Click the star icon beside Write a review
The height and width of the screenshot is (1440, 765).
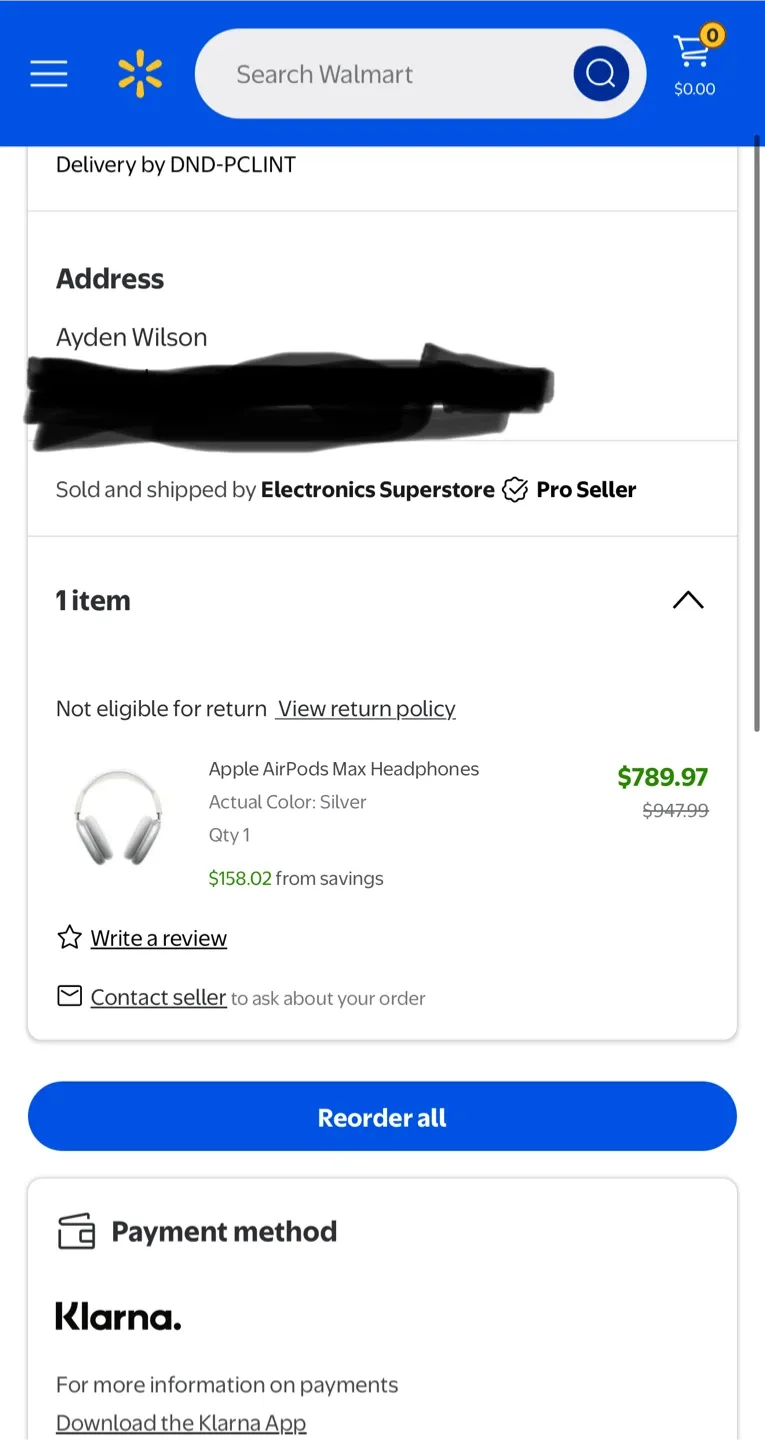68,937
